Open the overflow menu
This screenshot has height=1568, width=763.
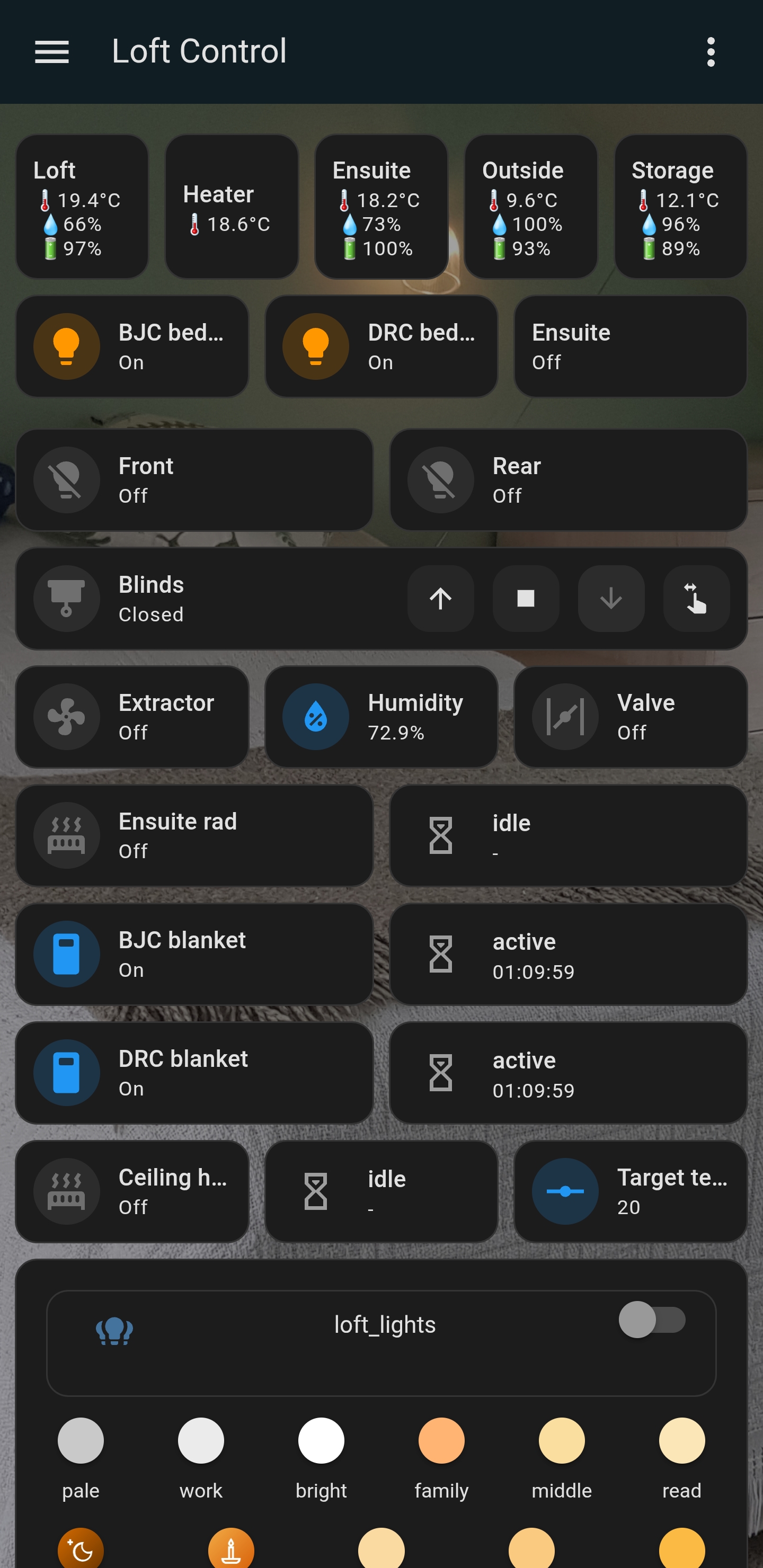(x=710, y=52)
